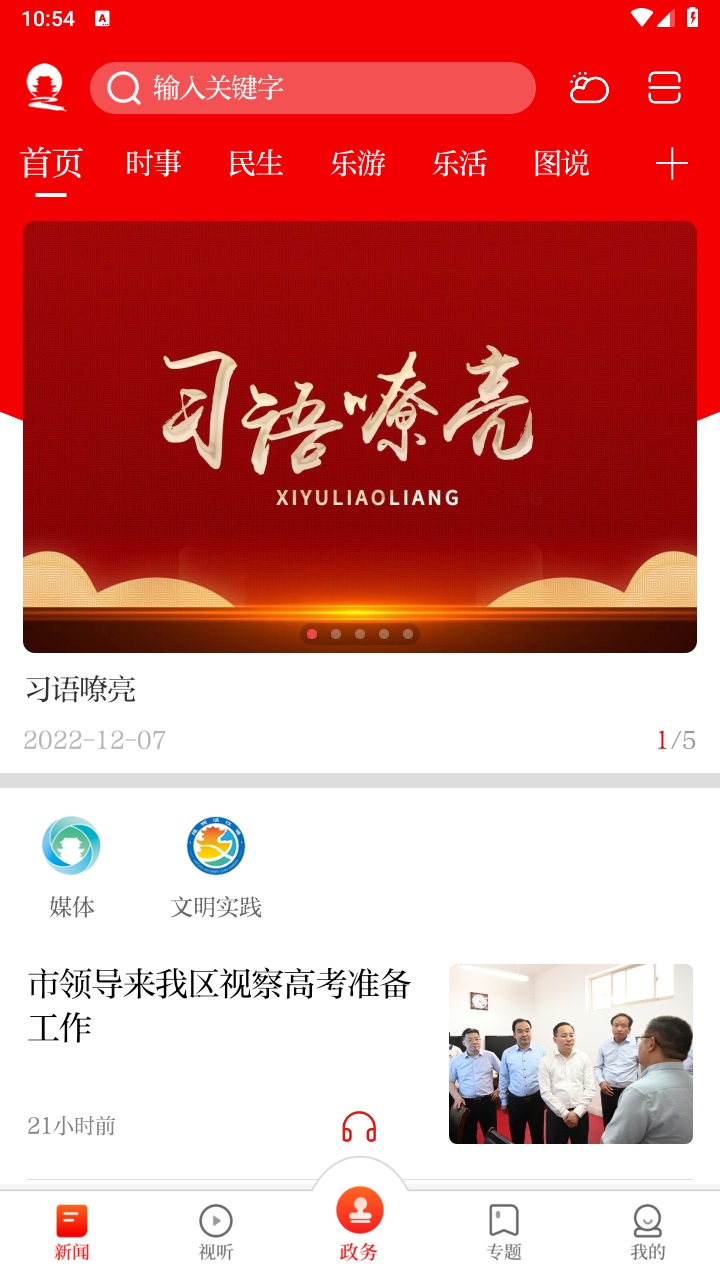Open the 民生 livelihood channel
The image size is (720, 1280).
pos(256,164)
